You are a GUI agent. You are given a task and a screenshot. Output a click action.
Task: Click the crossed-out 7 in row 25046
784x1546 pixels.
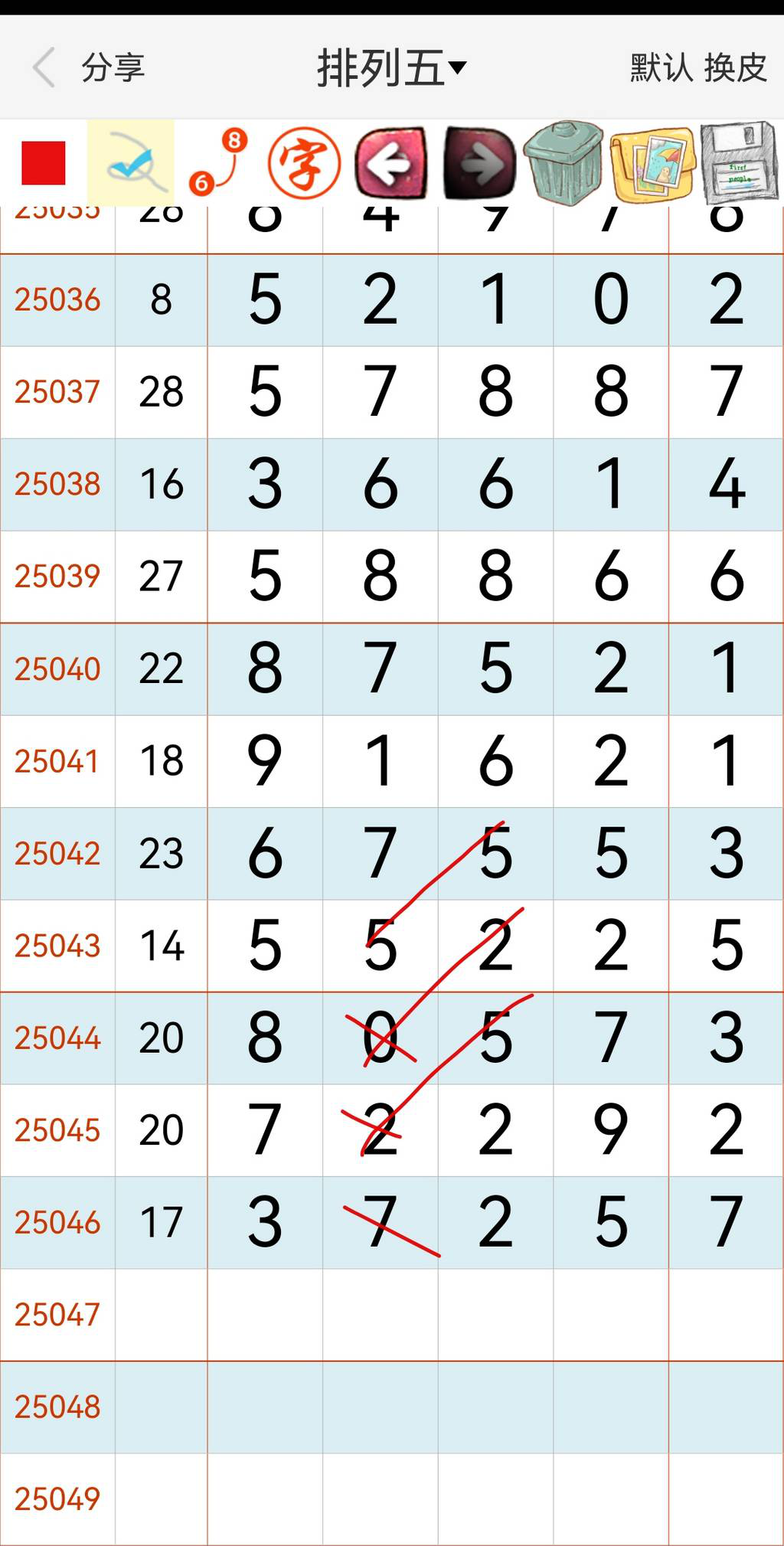(381, 1223)
